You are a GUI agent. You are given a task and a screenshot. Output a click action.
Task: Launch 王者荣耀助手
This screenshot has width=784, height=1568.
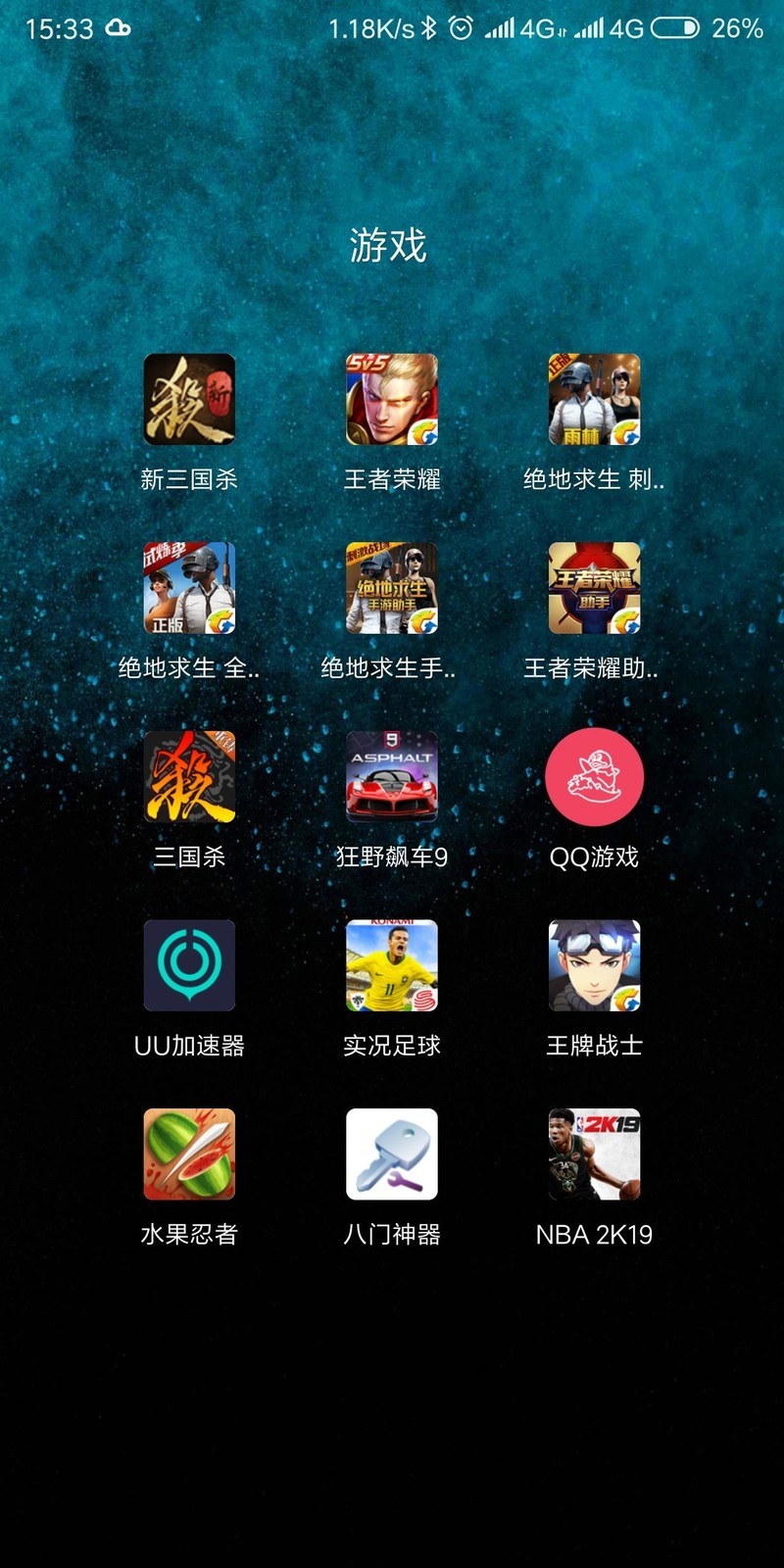[594, 588]
